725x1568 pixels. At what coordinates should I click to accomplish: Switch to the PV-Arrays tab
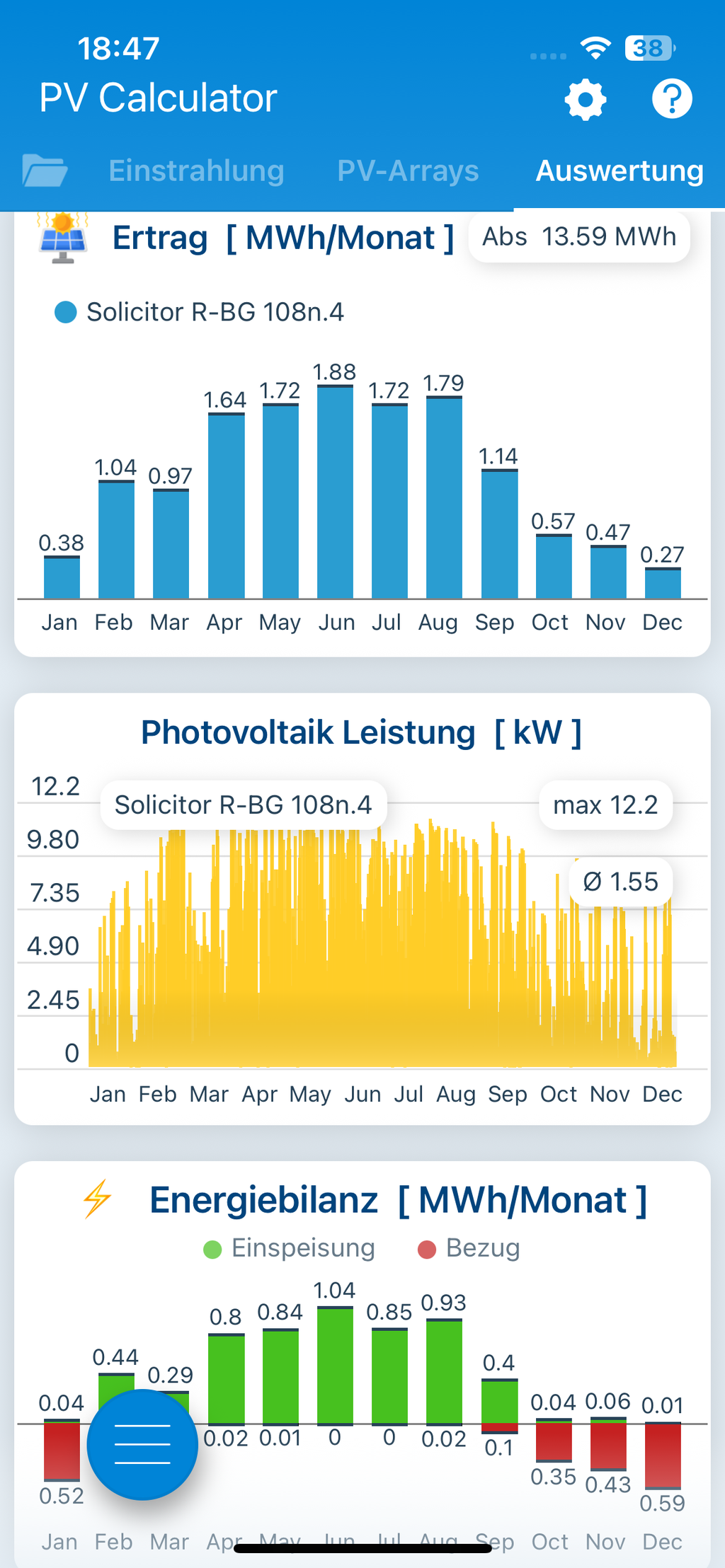(408, 171)
